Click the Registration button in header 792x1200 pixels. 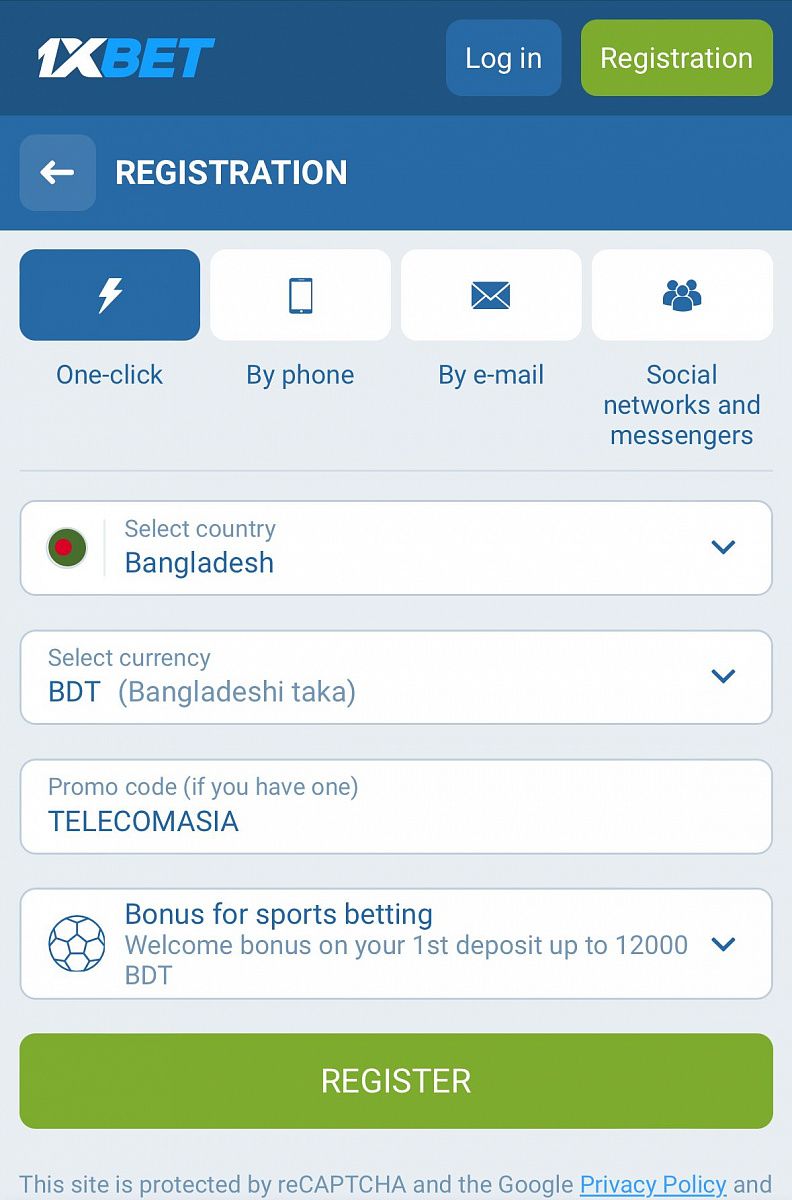click(x=676, y=57)
